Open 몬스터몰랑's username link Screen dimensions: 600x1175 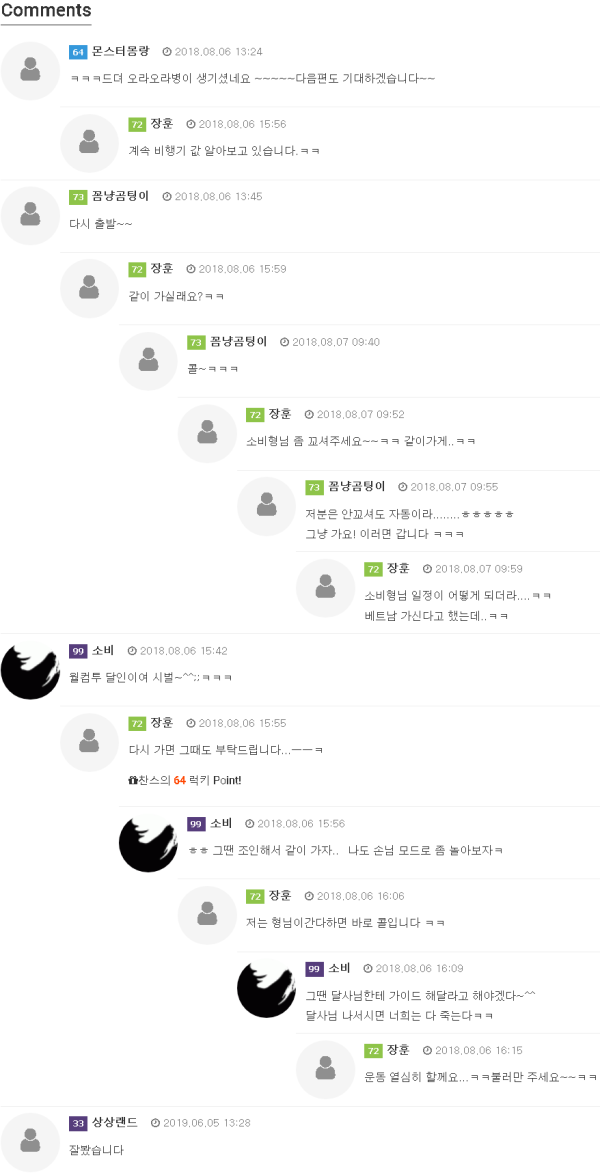tap(120, 51)
